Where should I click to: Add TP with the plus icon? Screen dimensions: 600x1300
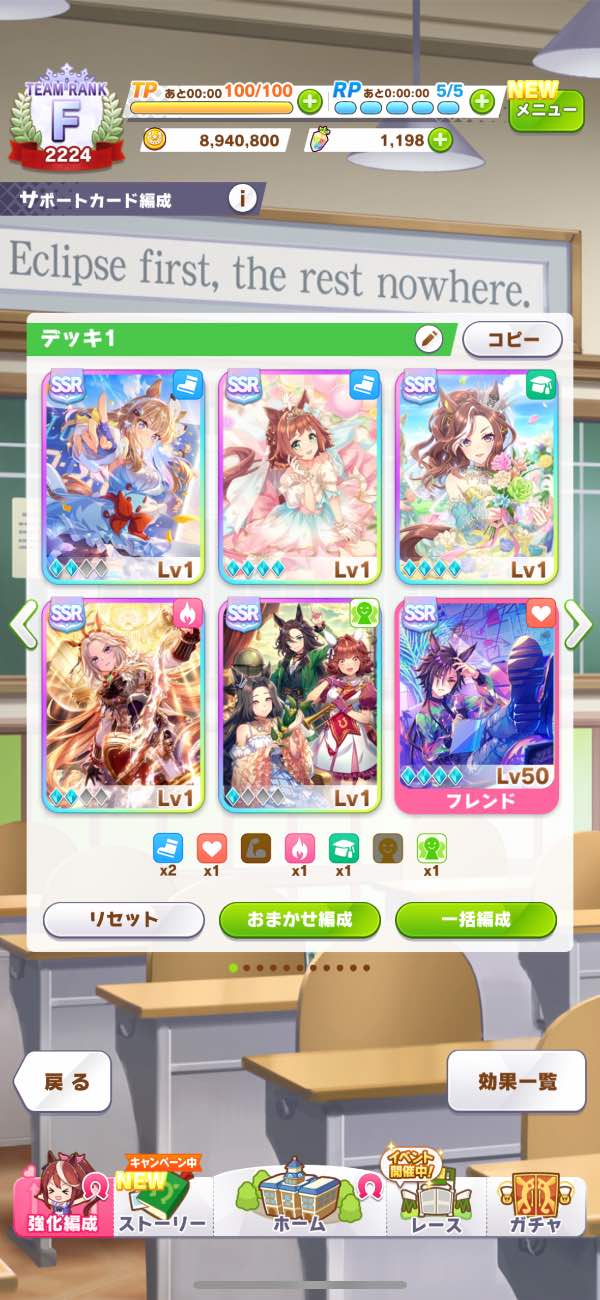pos(309,101)
